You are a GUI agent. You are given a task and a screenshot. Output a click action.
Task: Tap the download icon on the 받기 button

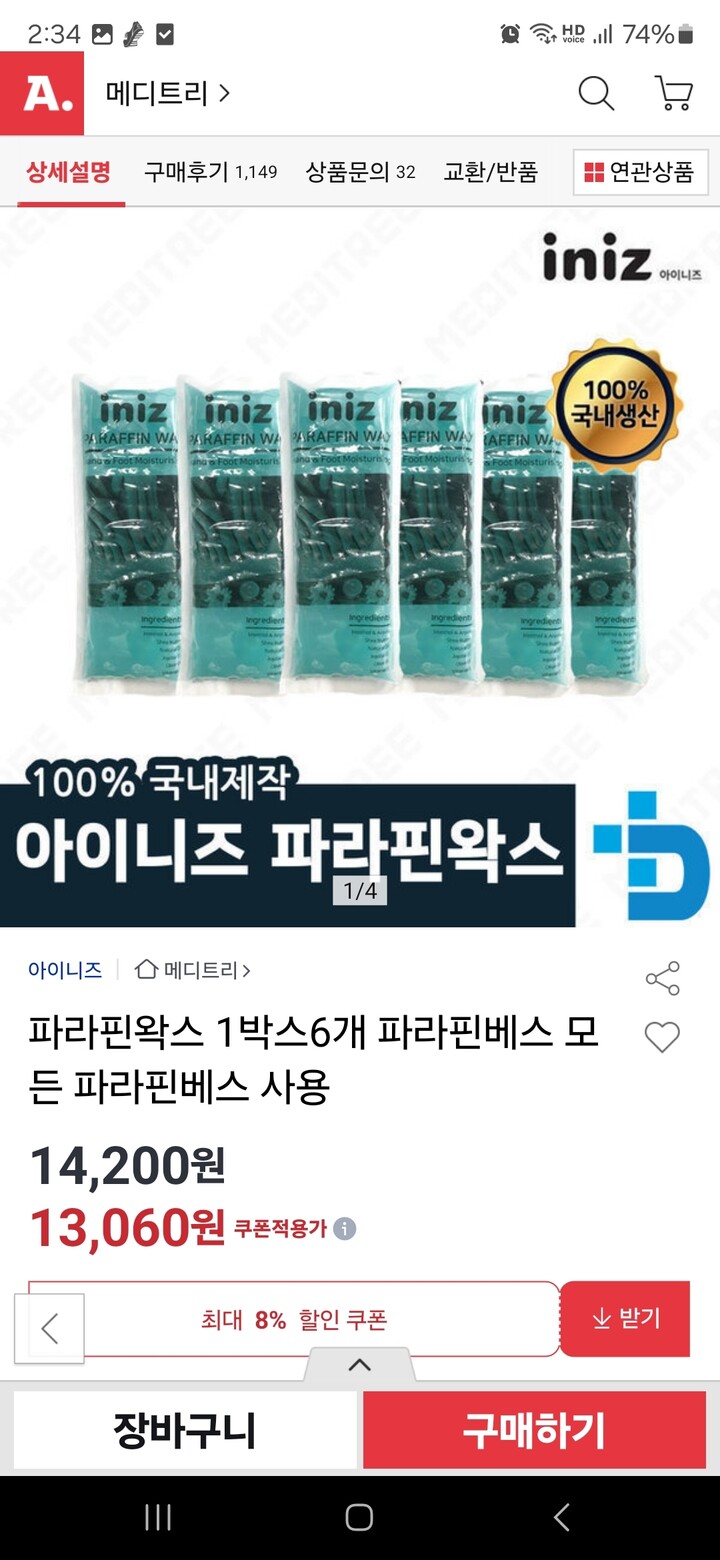(x=601, y=1319)
